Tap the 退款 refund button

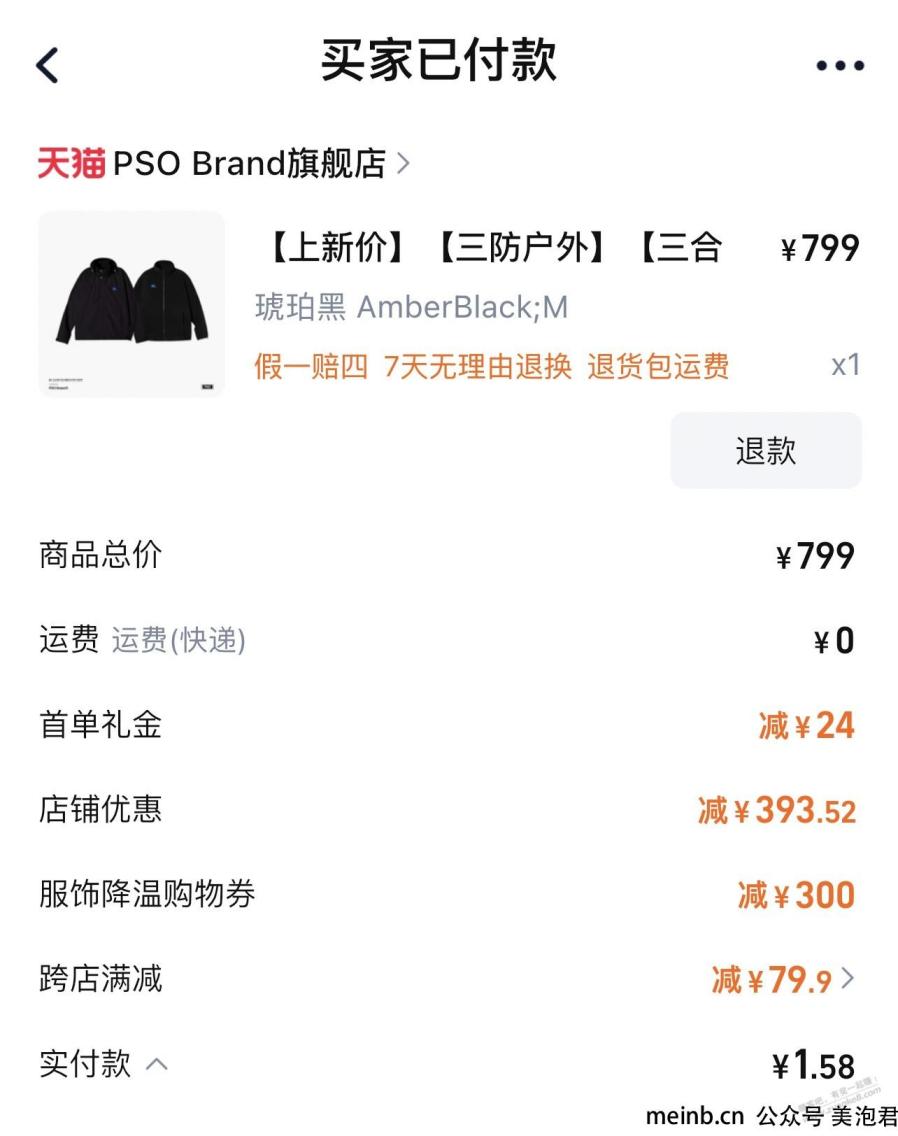[765, 451]
